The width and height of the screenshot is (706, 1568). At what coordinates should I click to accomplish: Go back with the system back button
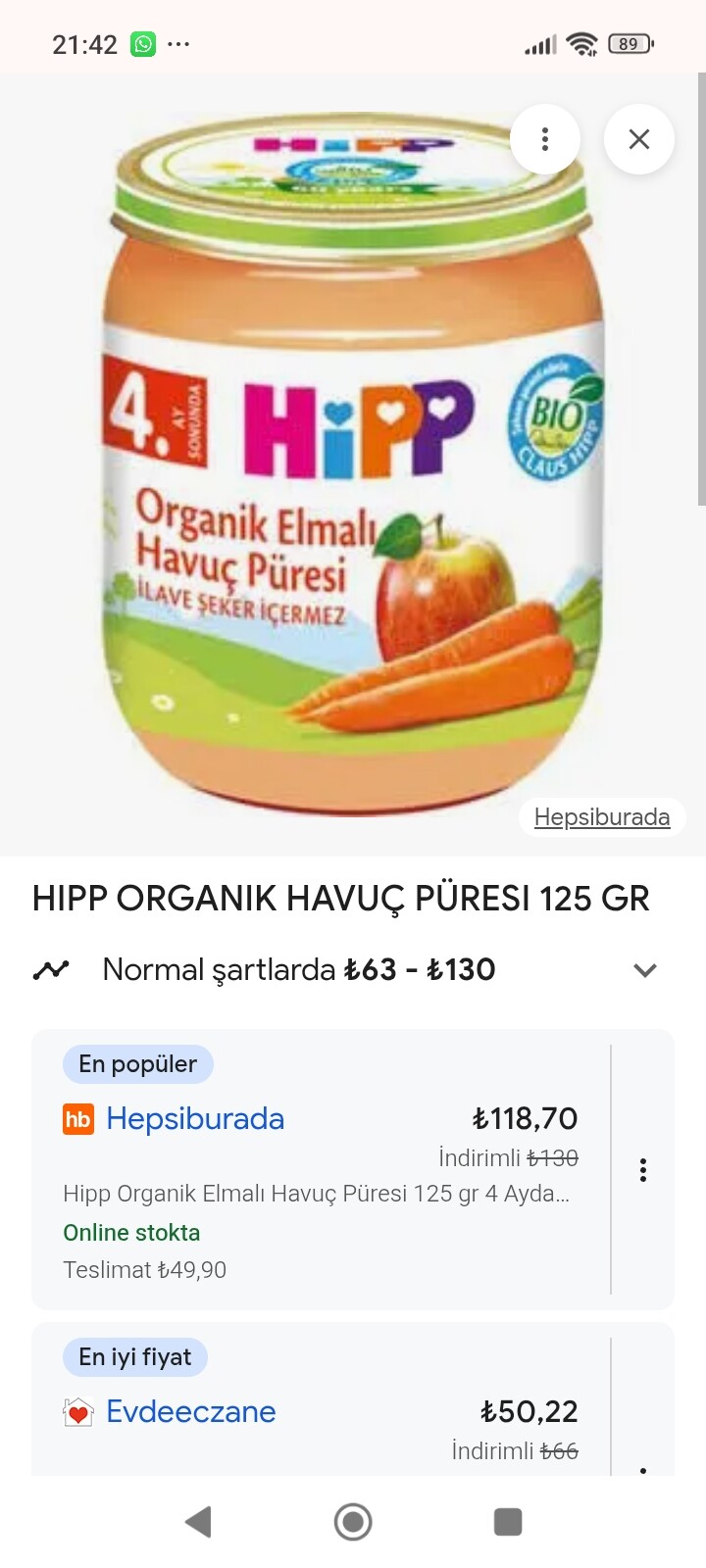click(x=198, y=1522)
